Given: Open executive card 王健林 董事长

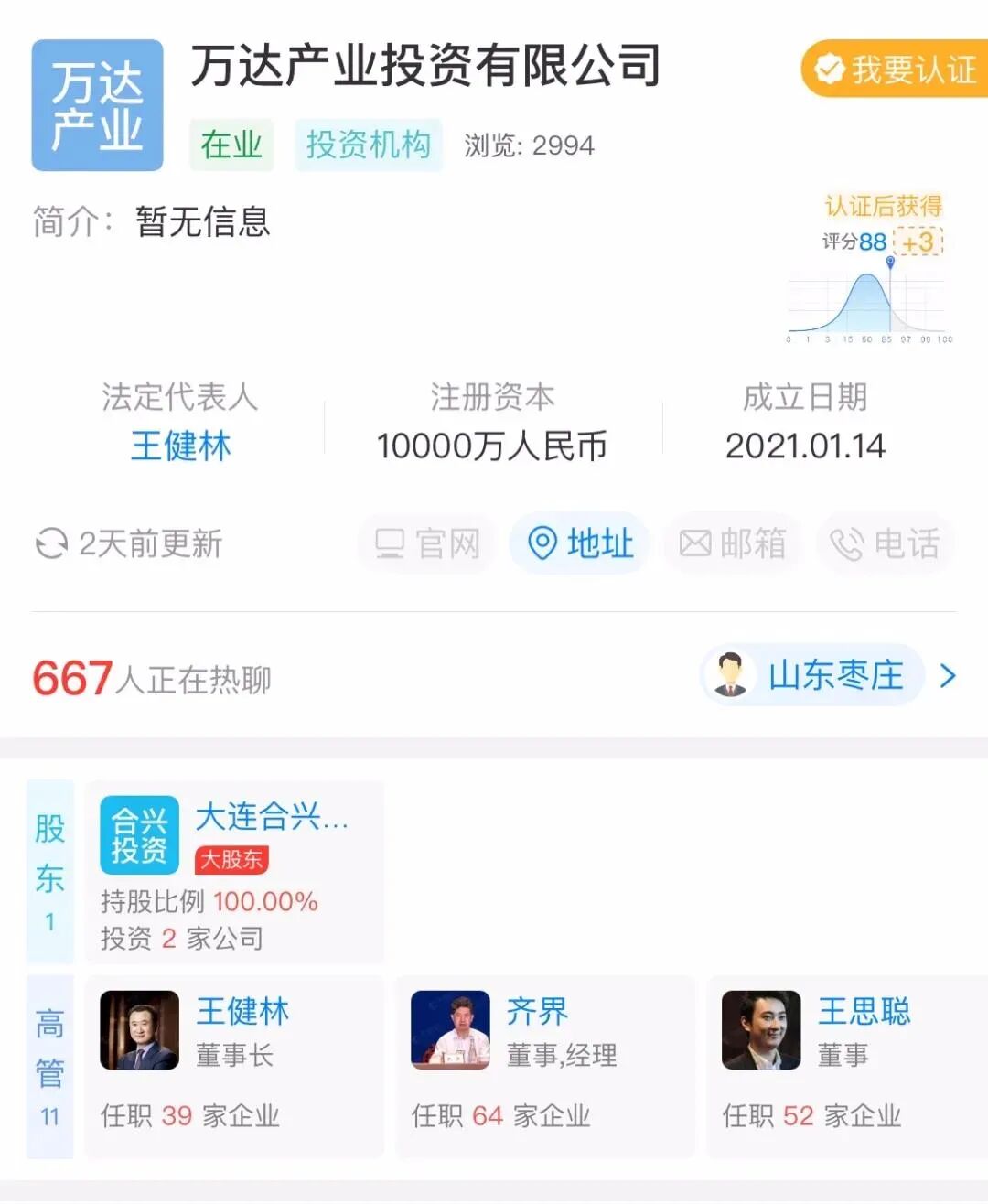Looking at the screenshot, I should coord(234,1067).
